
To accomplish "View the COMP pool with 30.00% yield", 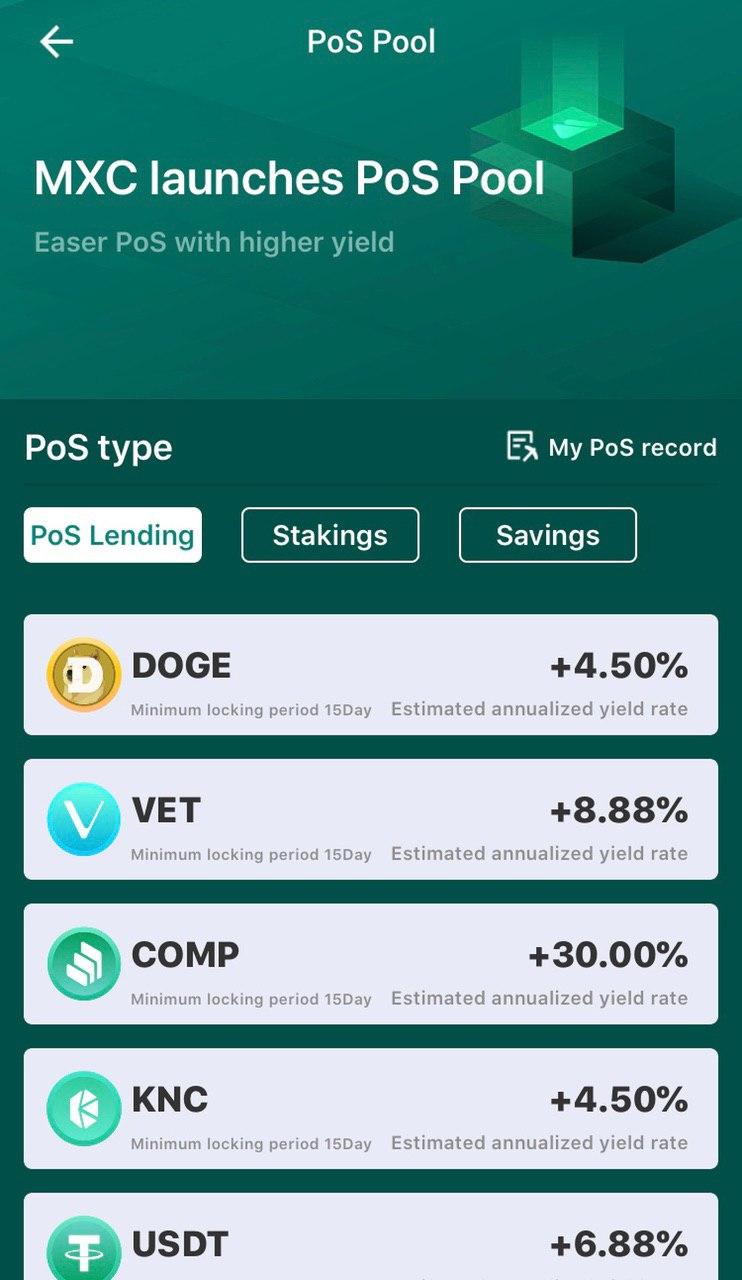I will 370,964.
